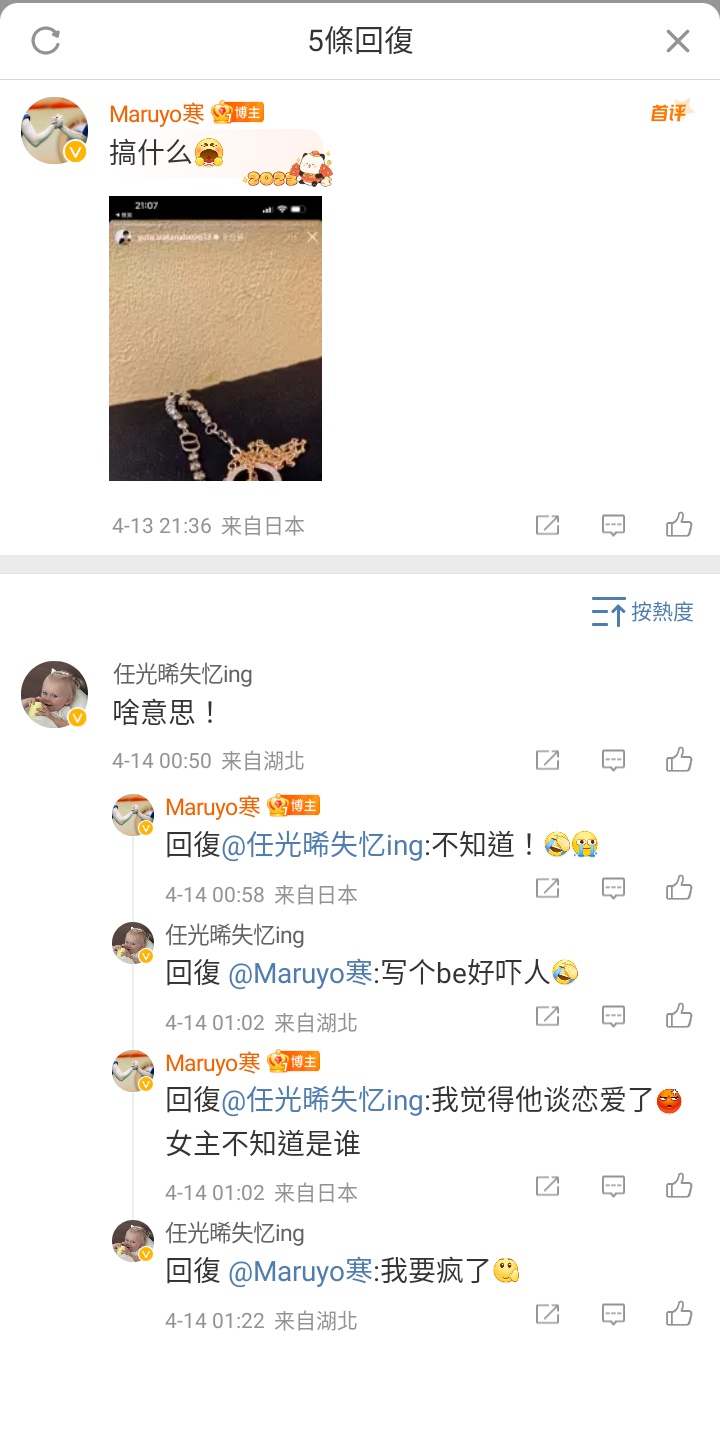Viewport: 720px width, 1442px height.
Task: Change sorting via 按熱度
Action: pos(642,612)
